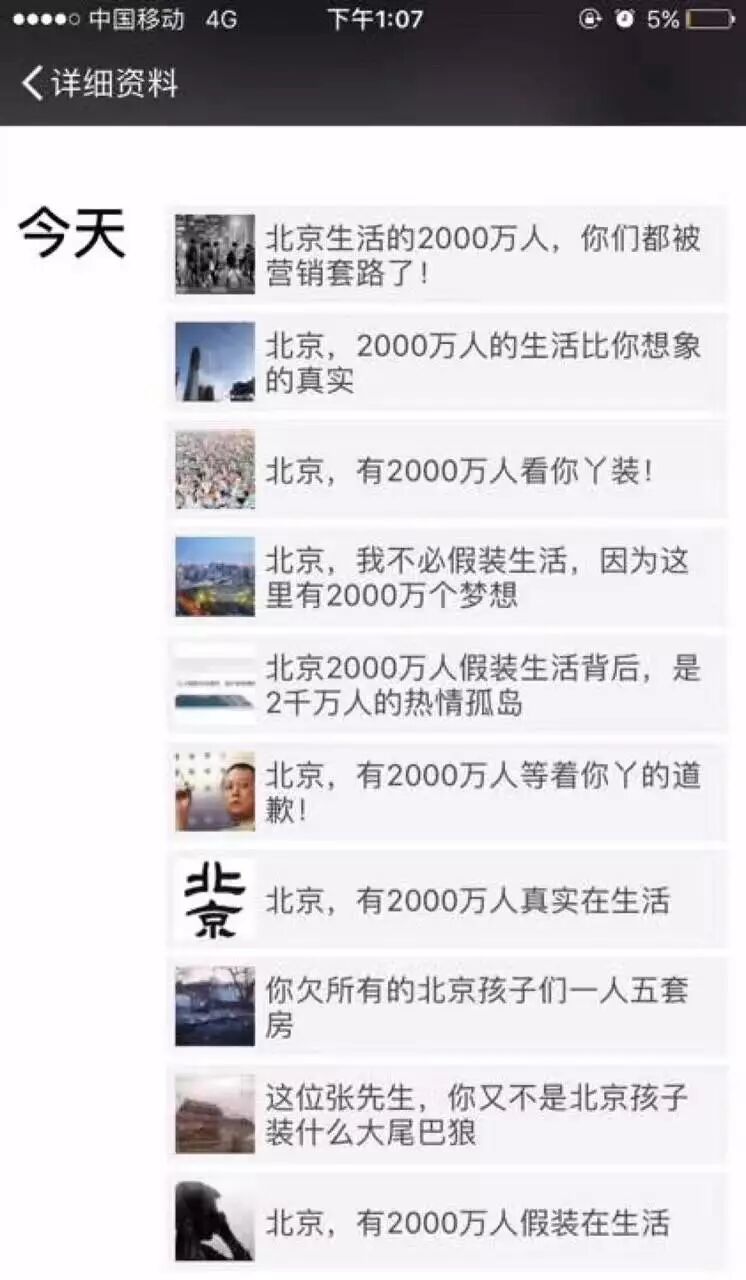Open article 这位张先生，你又不是北京孩子
This screenshot has width=746, height=1280.
click(x=447, y=1115)
